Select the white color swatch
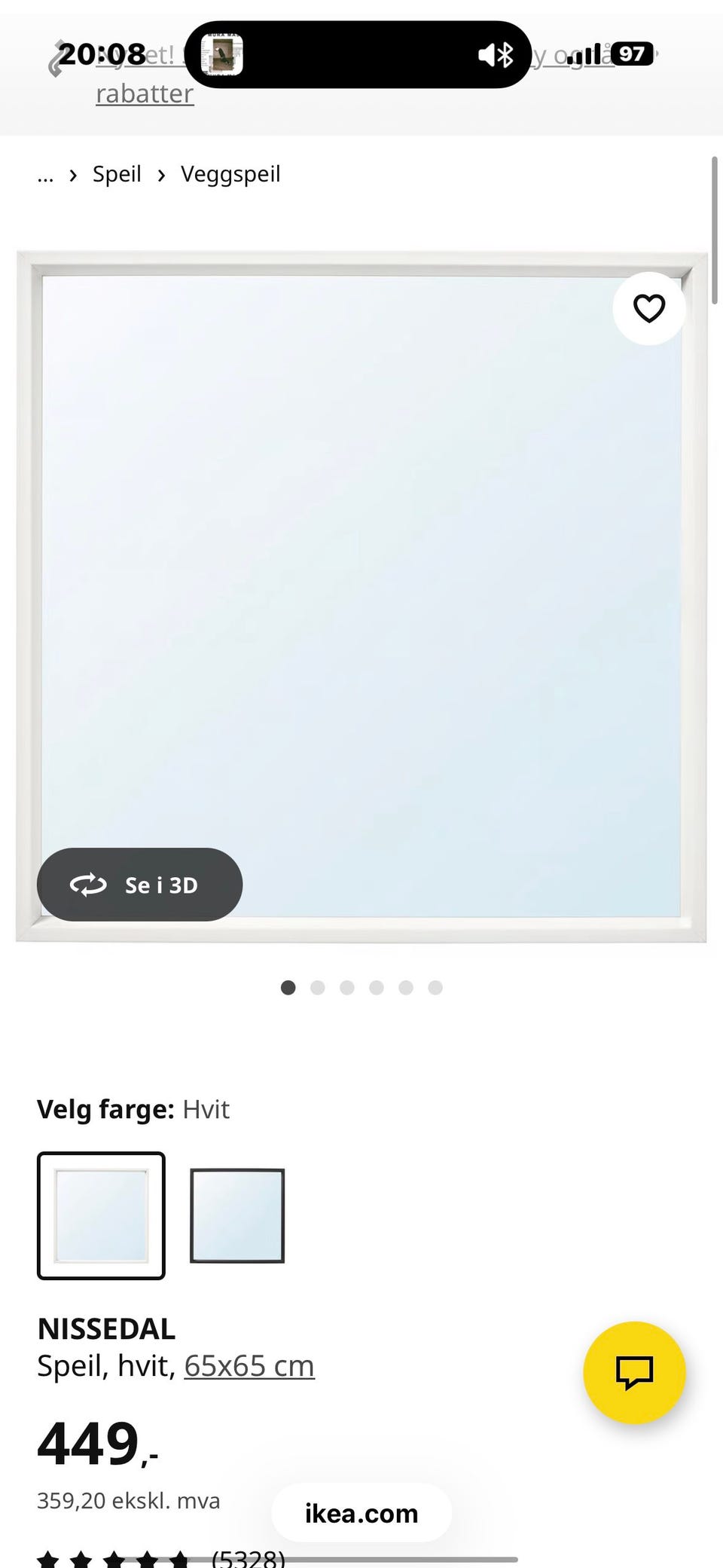This screenshot has height=1568, width=723. pyautogui.click(x=101, y=1215)
